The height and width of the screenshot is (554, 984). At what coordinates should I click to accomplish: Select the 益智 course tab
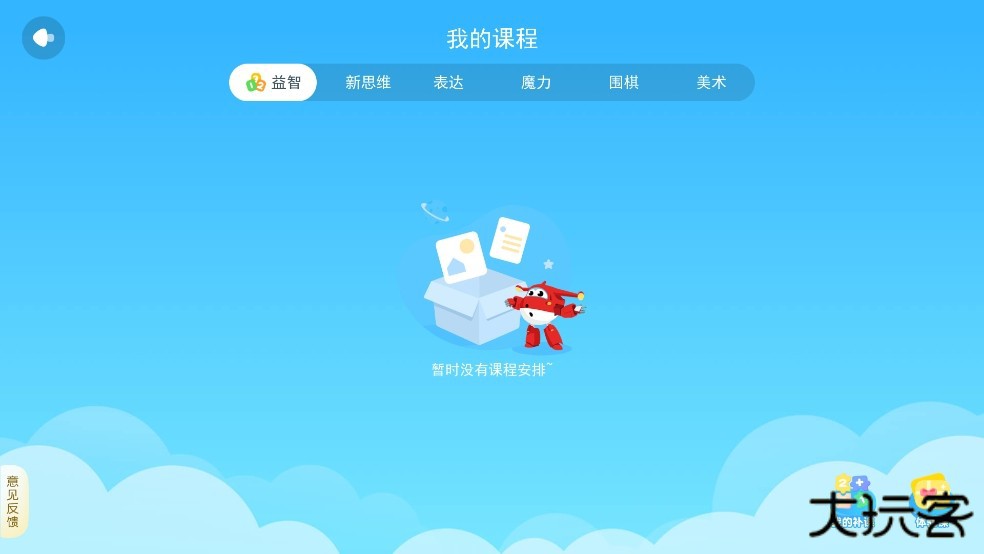coord(273,83)
